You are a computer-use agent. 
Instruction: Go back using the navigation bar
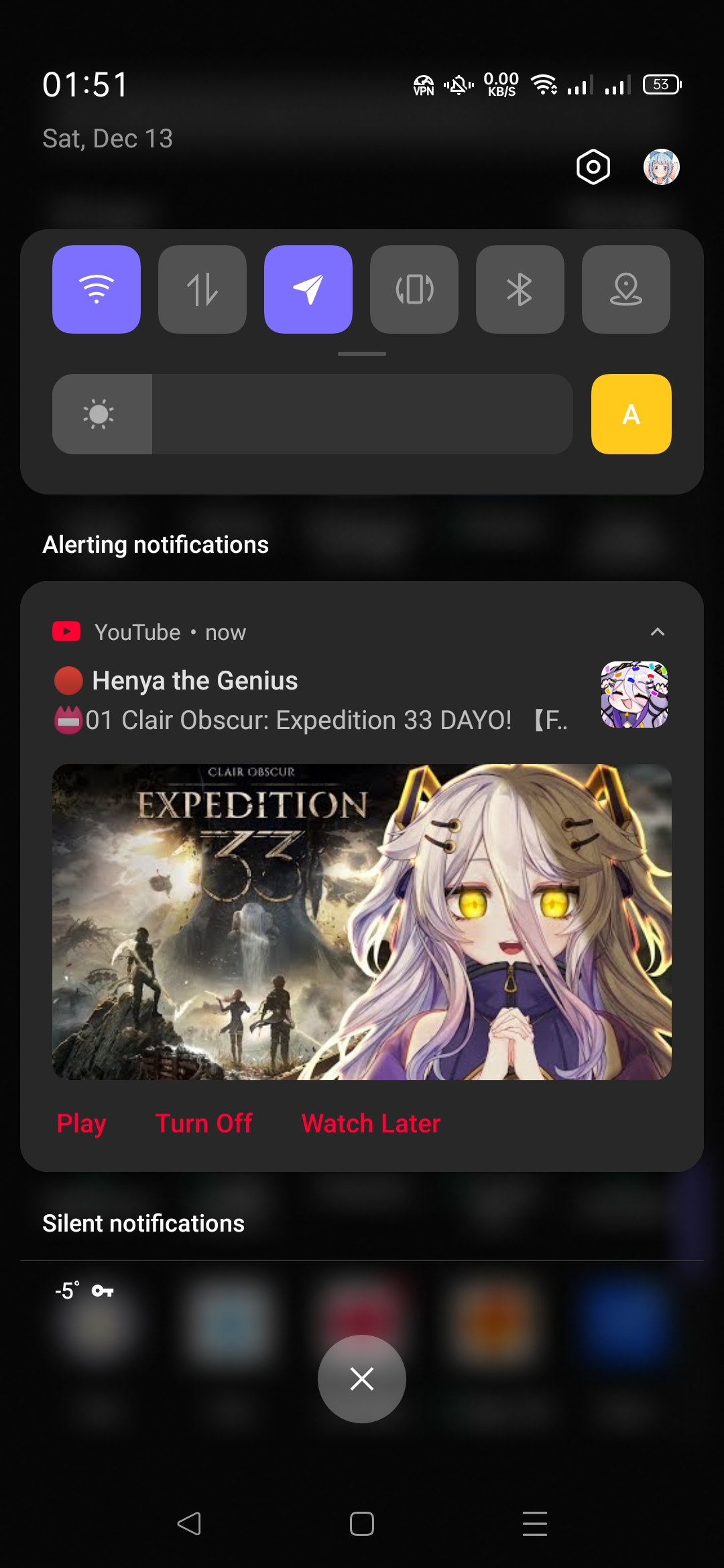189,1524
